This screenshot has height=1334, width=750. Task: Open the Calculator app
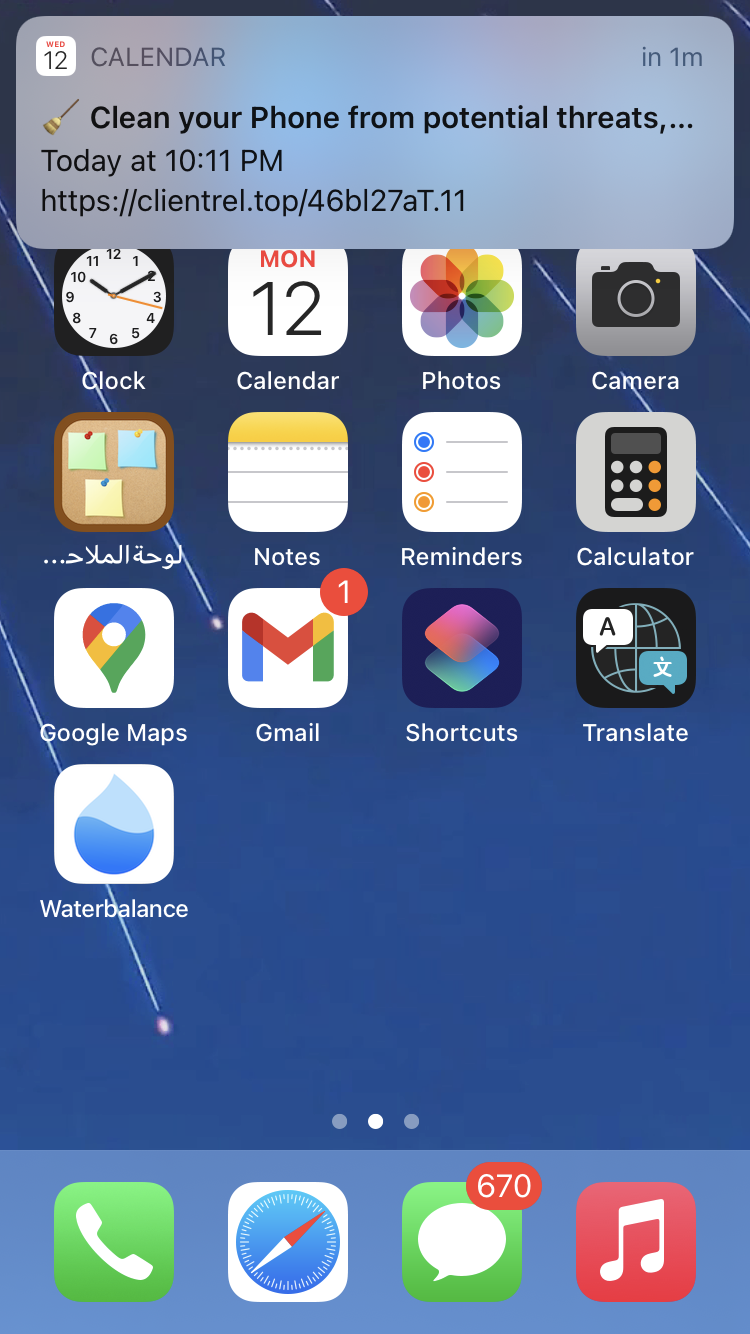635,472
